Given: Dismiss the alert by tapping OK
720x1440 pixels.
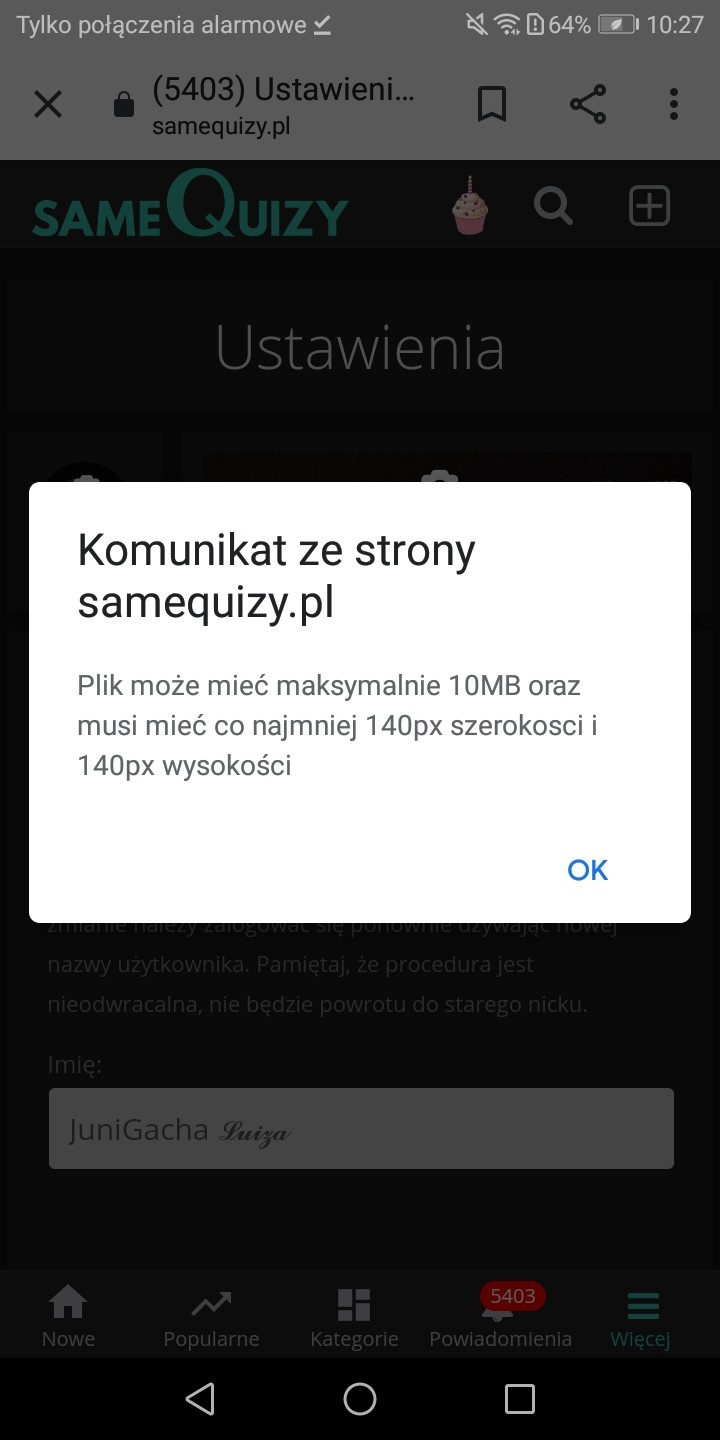Looking at the screenshot, I should pyautogui.click(x=587, y=870).
